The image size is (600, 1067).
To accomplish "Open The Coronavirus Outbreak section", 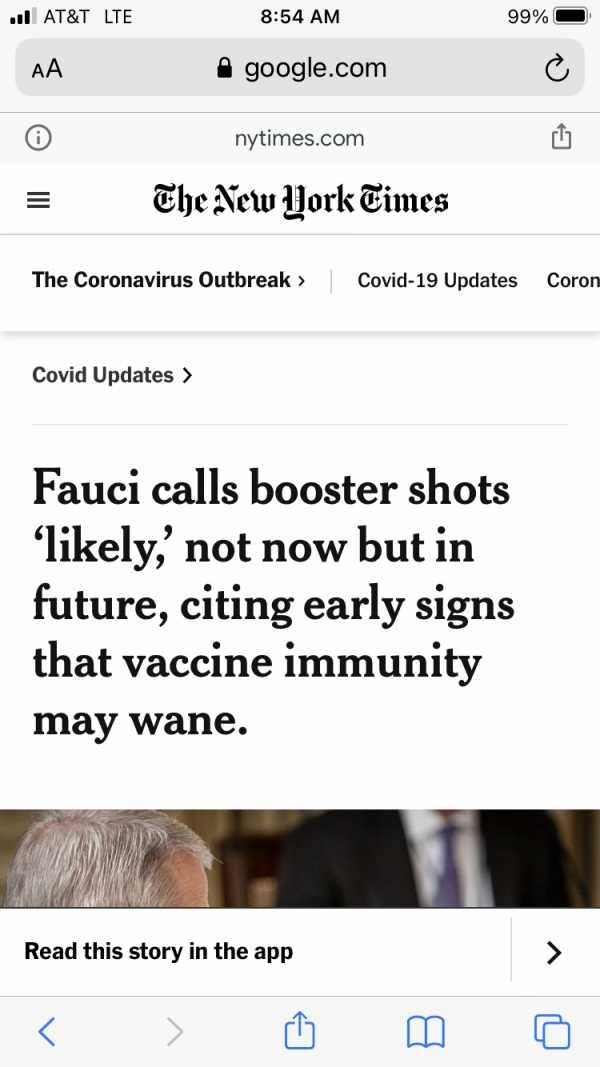I will pos(168,280).
